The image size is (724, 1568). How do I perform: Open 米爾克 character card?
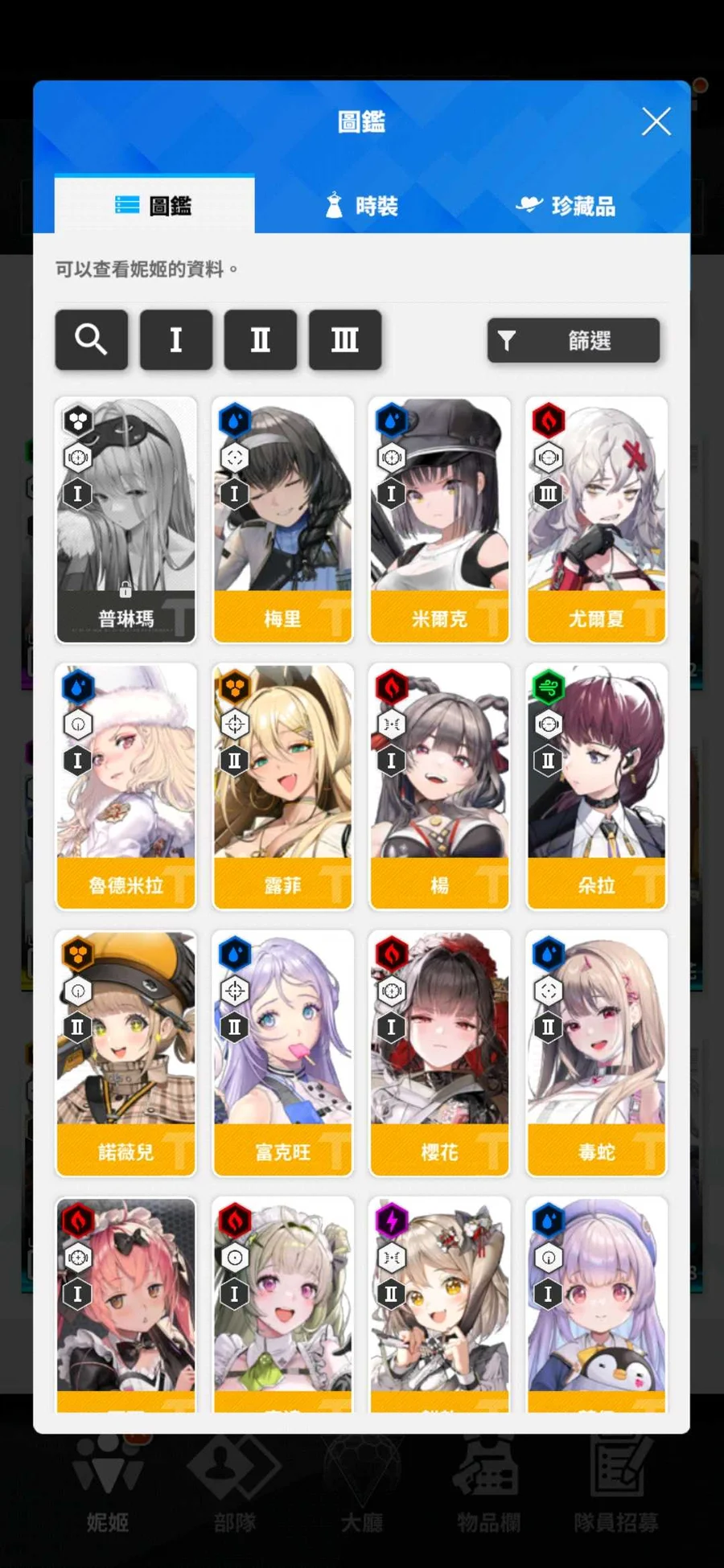pyautogui.click(x=439, y=520)
